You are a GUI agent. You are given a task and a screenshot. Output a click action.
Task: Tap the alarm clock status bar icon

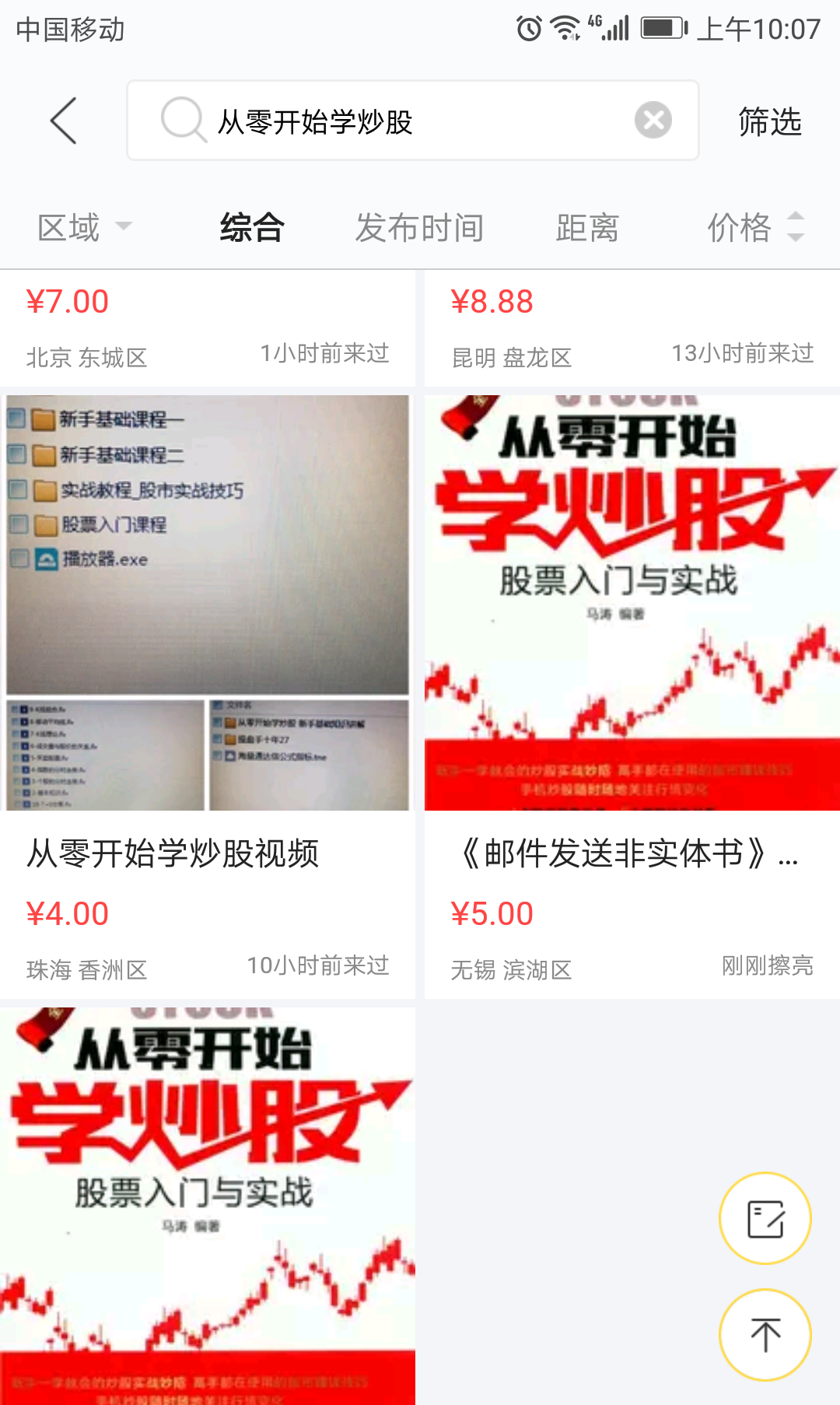point(527,28)
